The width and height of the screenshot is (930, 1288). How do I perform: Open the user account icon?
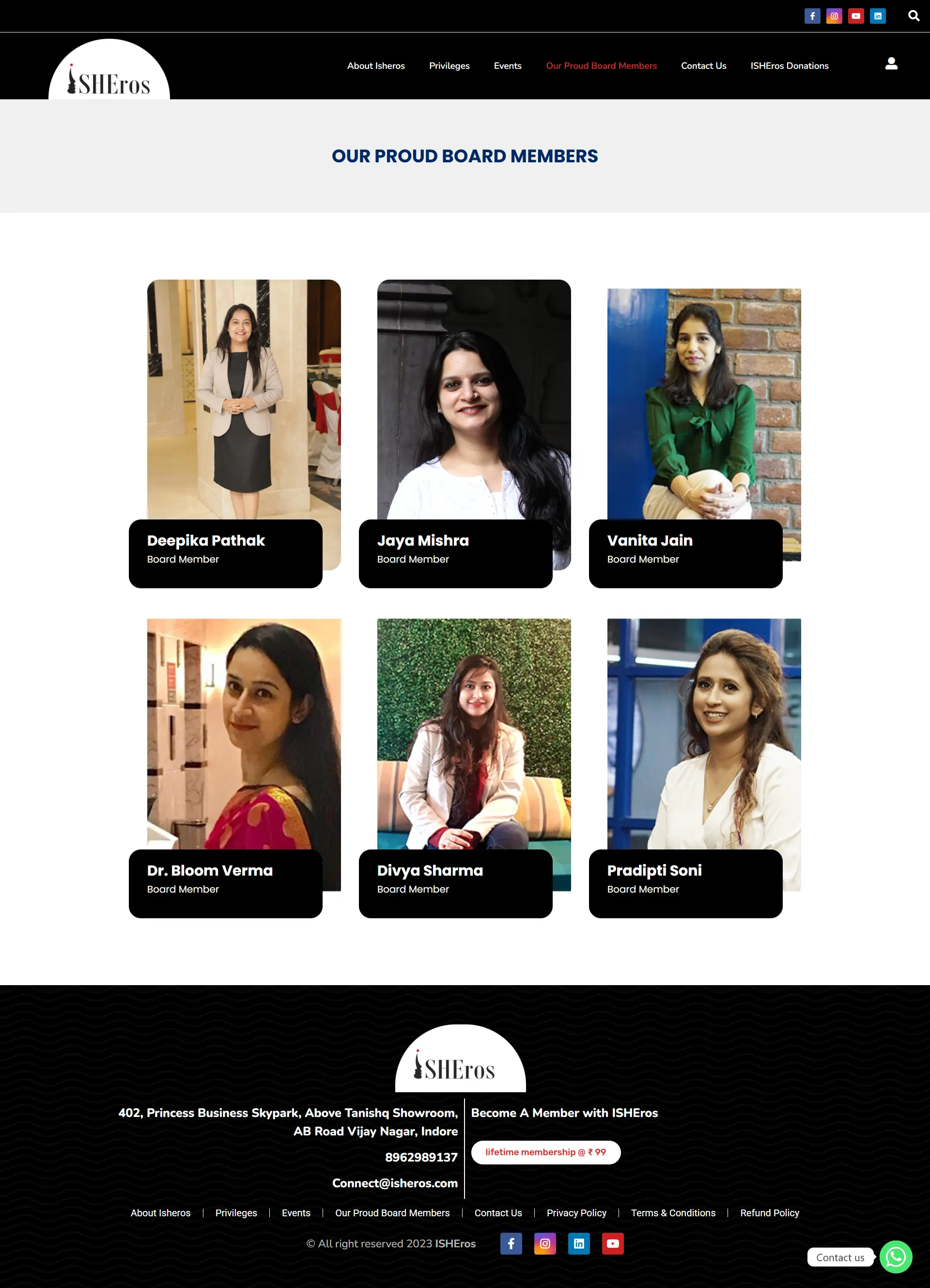pos(891,63)
